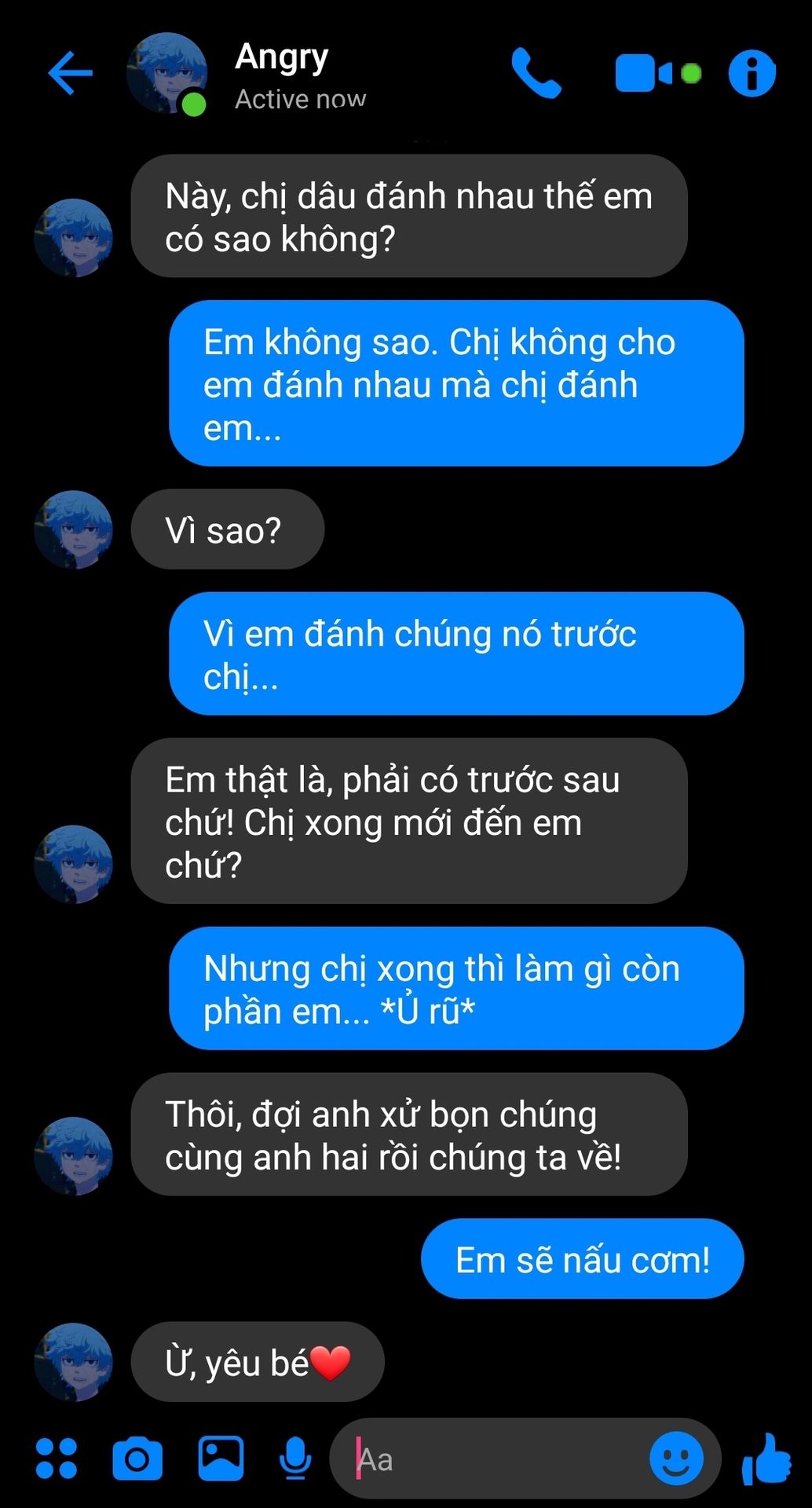812x1508 pixels.
Task: Open conversation info for Angry
Action: (x=752, y=74)
